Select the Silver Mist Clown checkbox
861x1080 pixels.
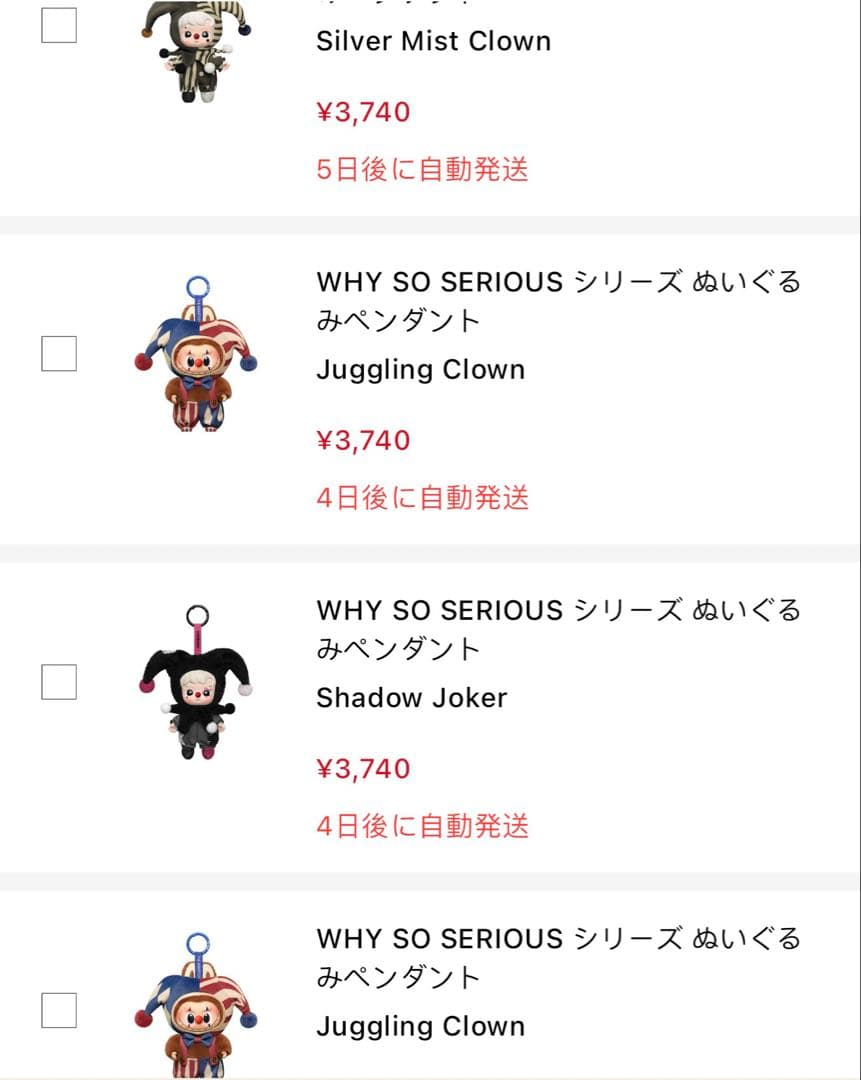[59, 26]
